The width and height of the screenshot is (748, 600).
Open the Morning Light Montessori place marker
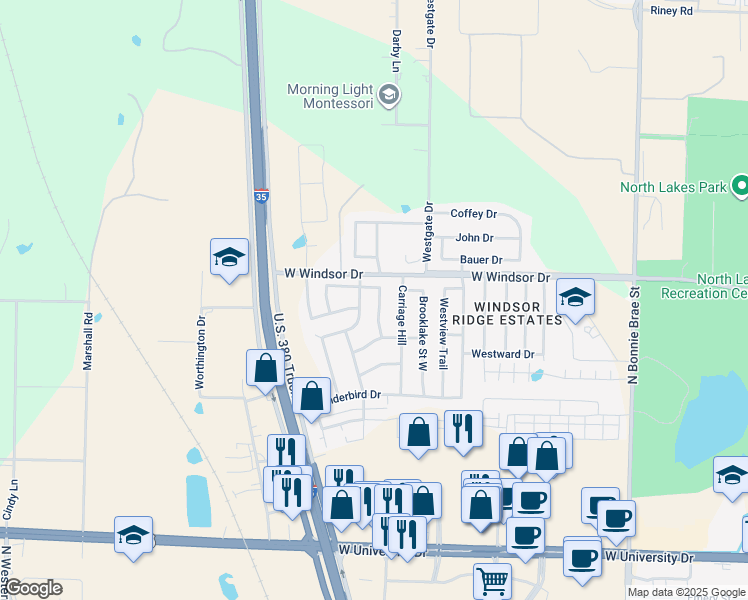click(389, 95)
